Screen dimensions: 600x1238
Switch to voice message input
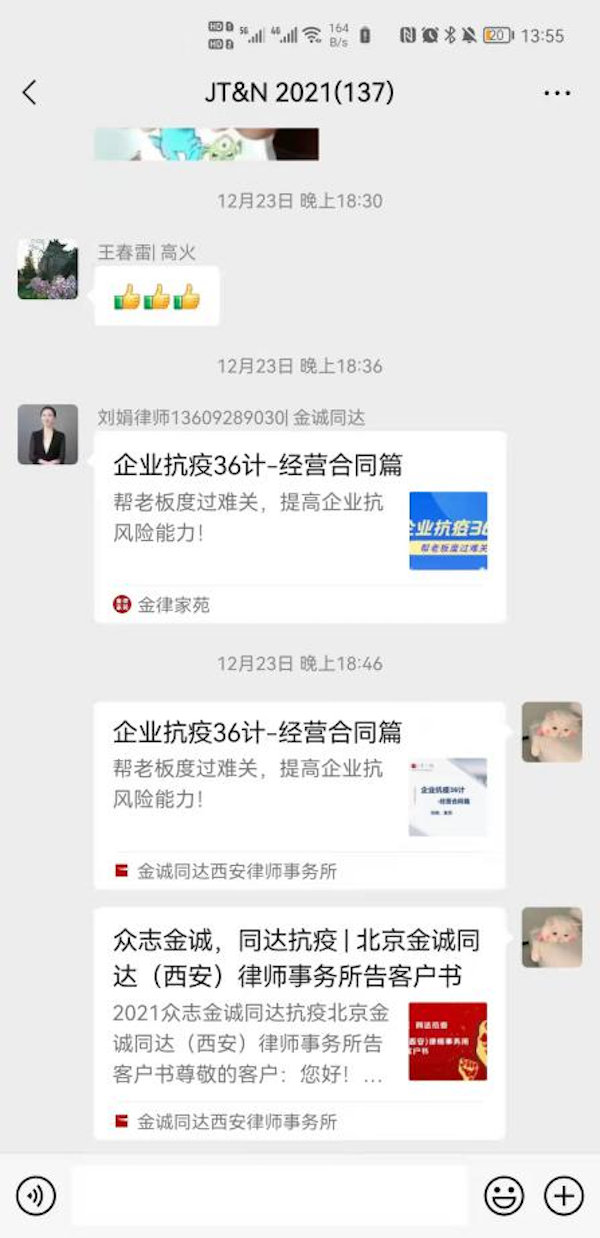(x=36, y=1195)
